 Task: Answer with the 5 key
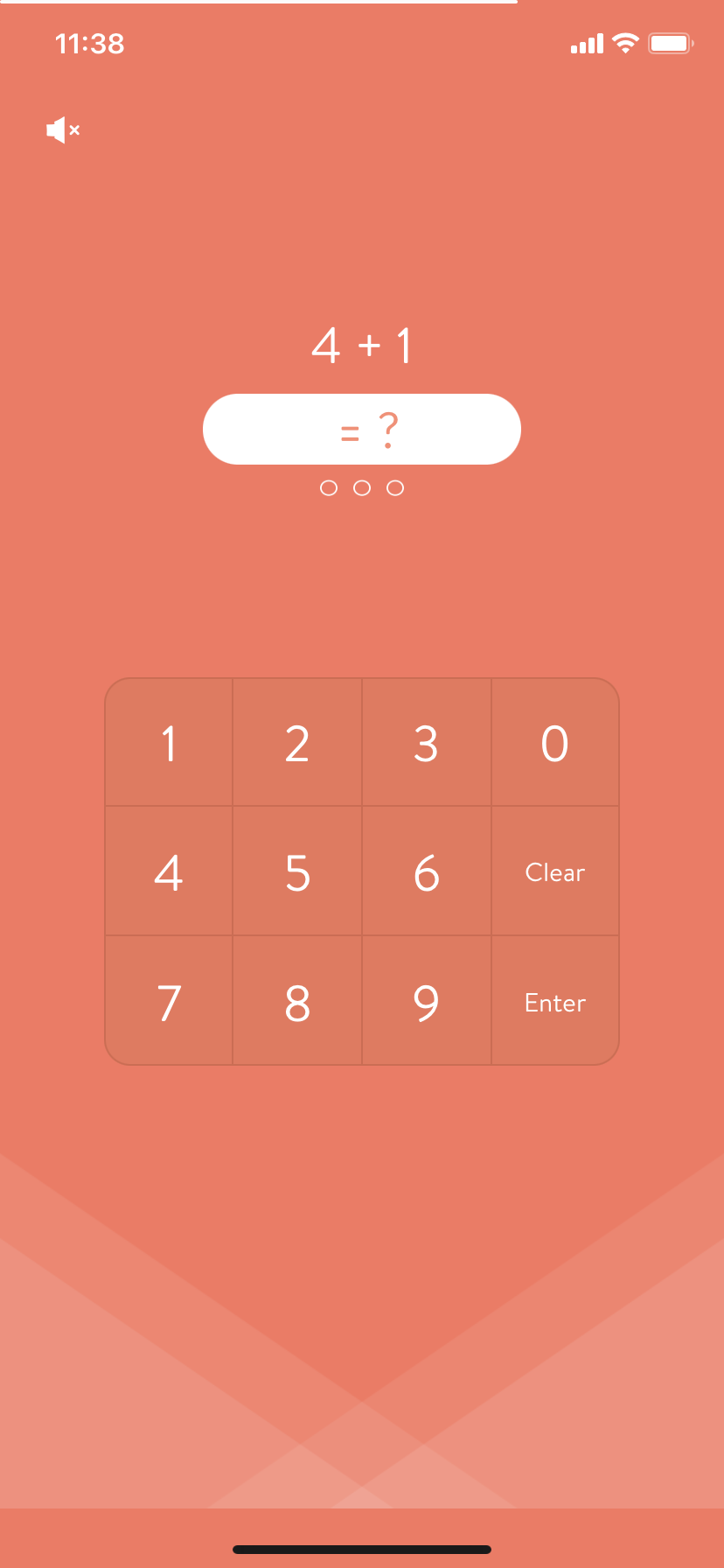297,871
